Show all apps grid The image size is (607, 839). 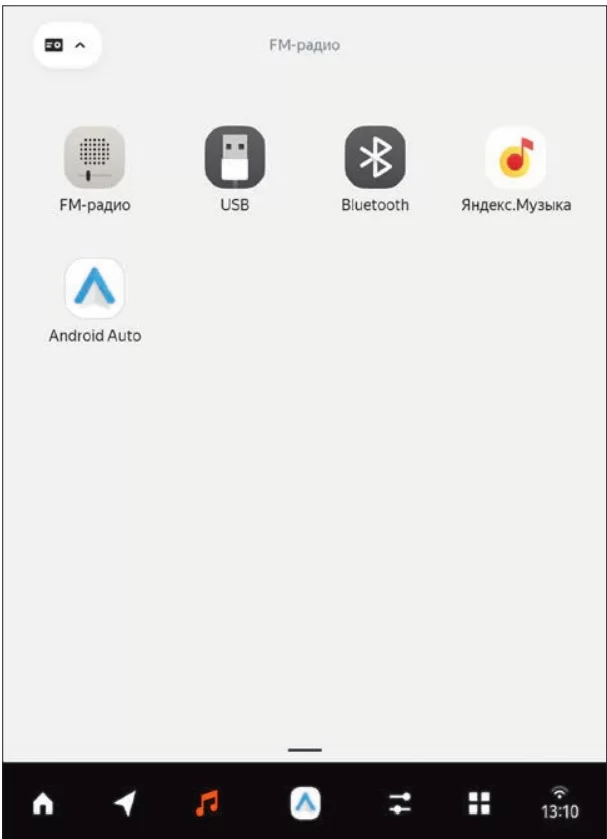click(480, 802)
